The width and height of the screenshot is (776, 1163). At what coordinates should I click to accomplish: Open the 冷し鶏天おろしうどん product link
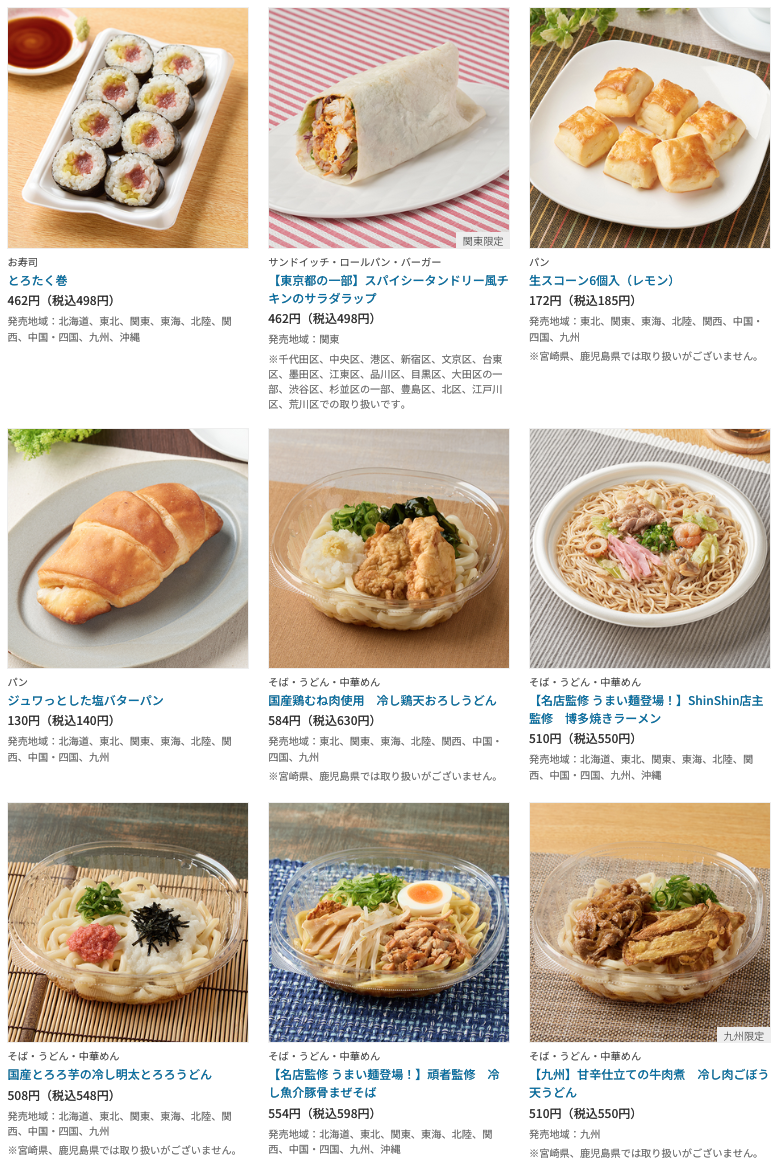[382, 700]
